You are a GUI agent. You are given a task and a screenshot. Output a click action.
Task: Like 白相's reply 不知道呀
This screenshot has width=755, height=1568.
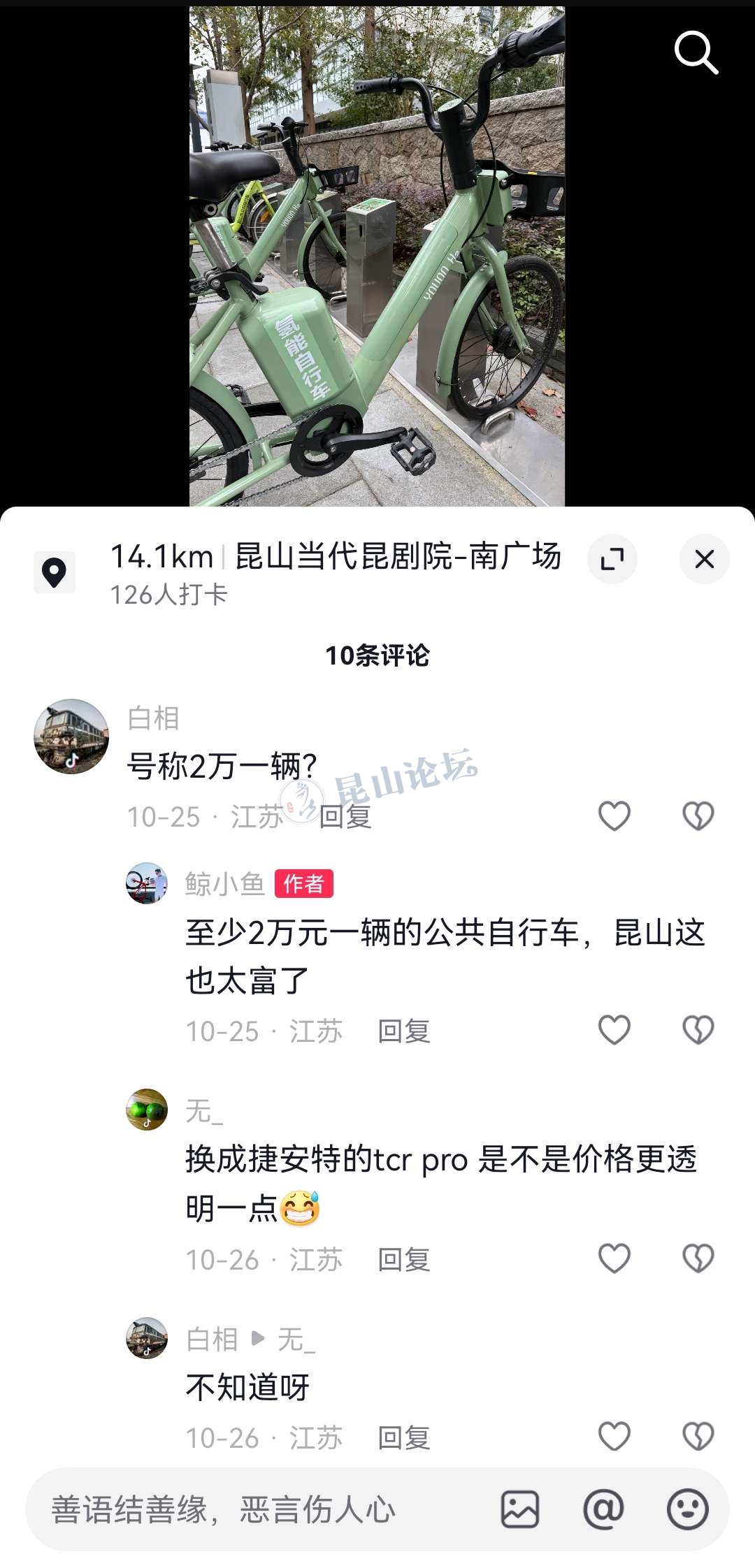click(614, 1437)
